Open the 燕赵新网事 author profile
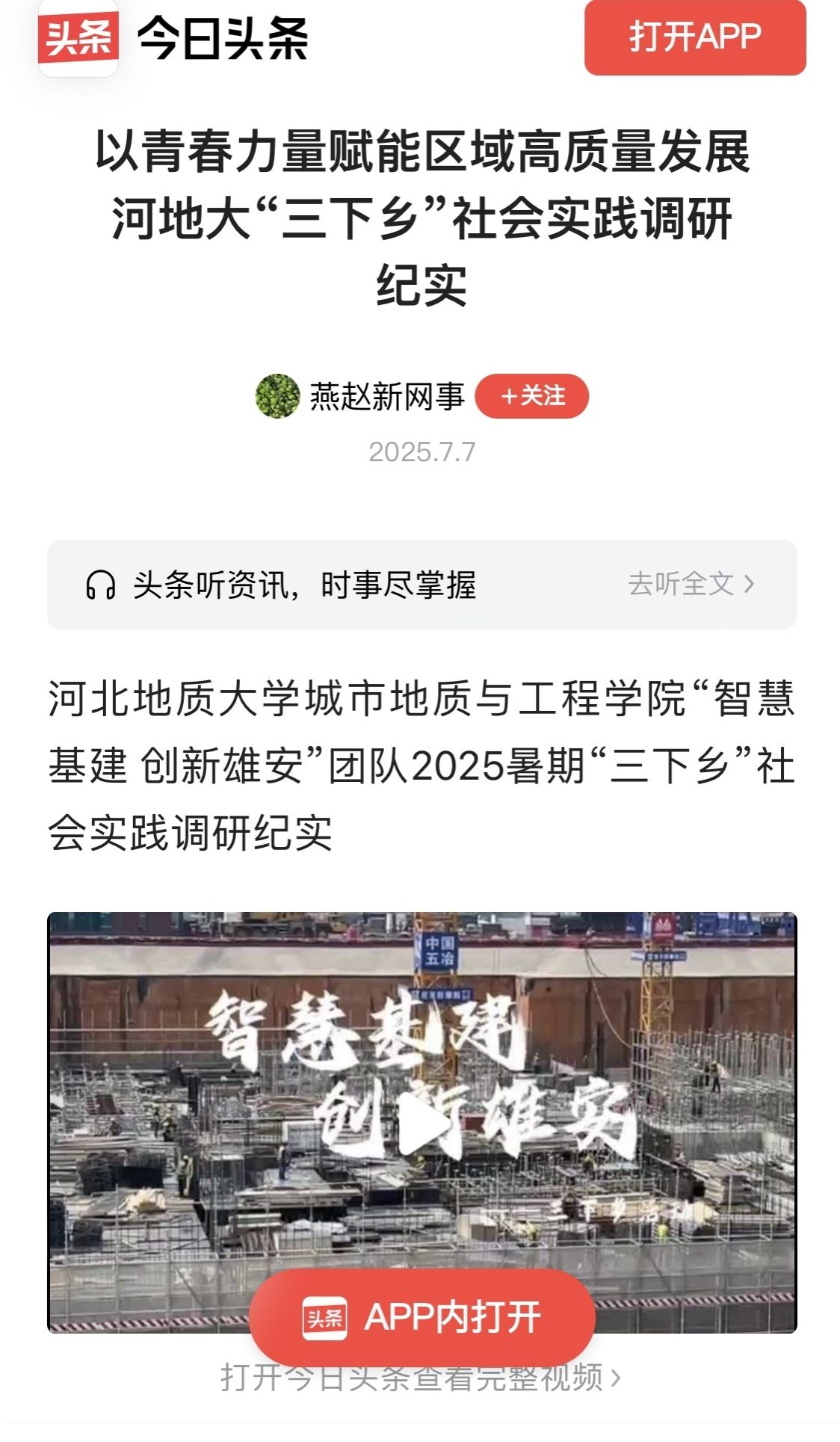The width and height of the screenshot is (840, 1442). pos(386,396)
